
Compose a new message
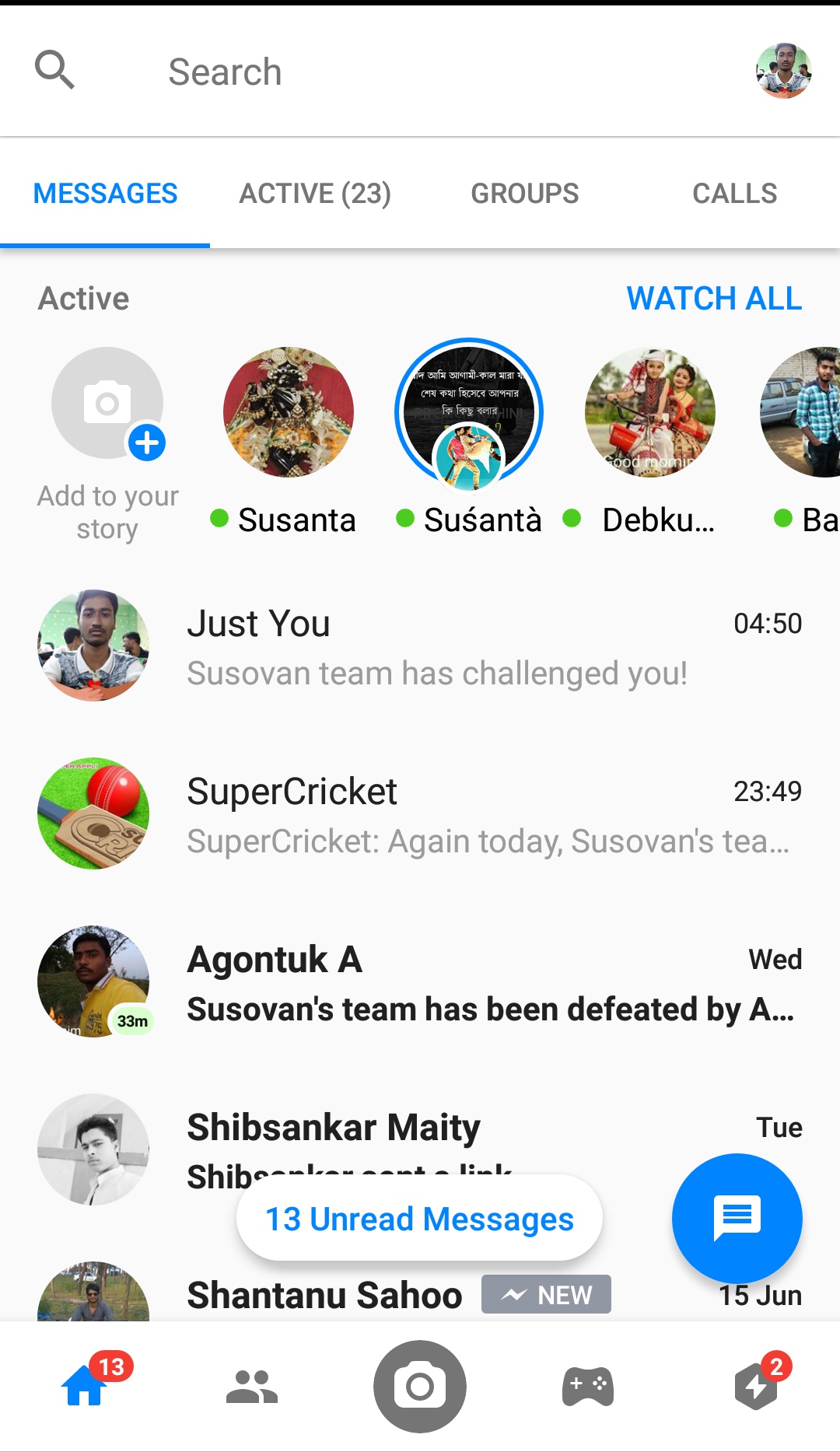pyautogui.click(x=737, y=1218)
